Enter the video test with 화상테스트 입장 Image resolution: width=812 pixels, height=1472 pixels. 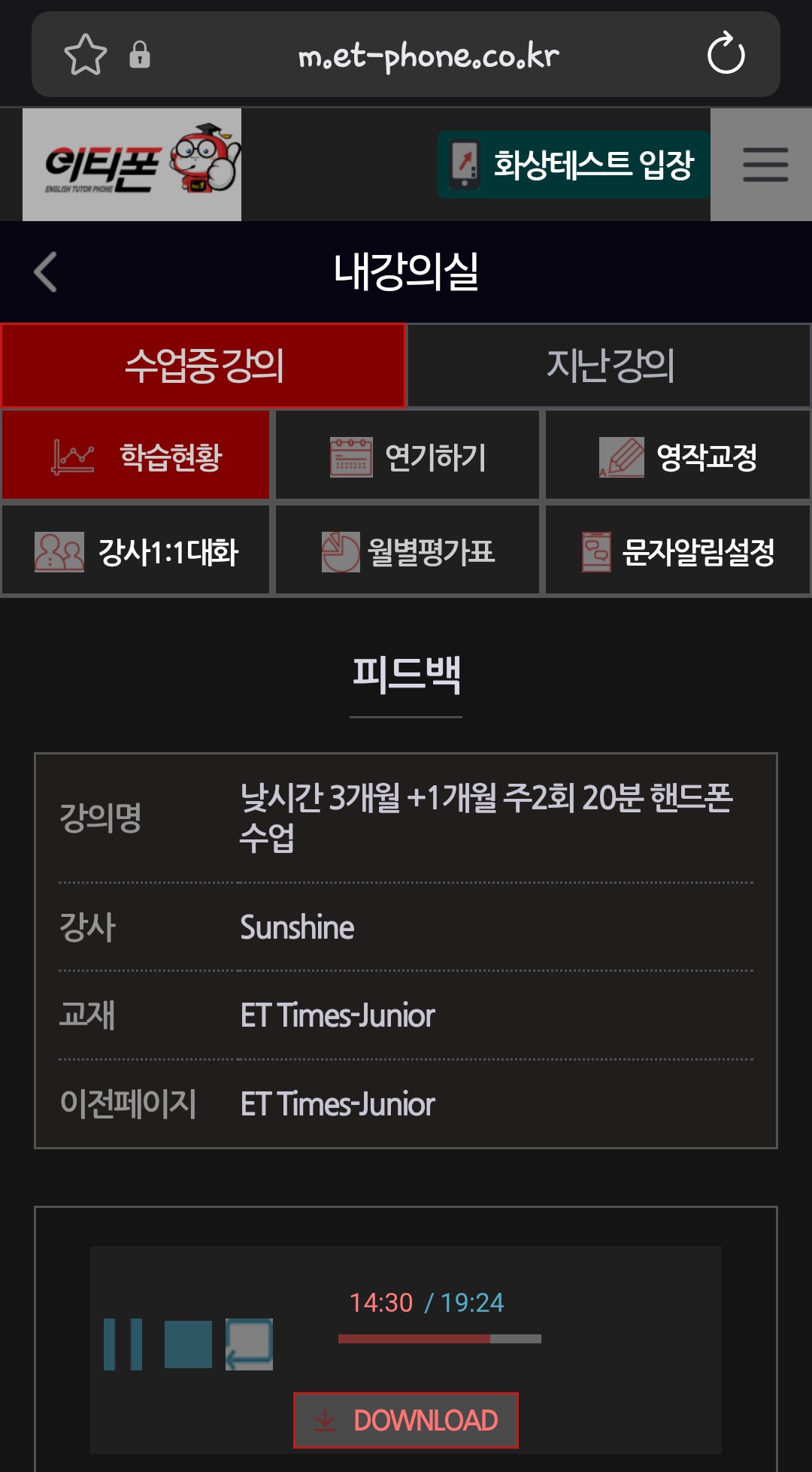coord(574,165)
